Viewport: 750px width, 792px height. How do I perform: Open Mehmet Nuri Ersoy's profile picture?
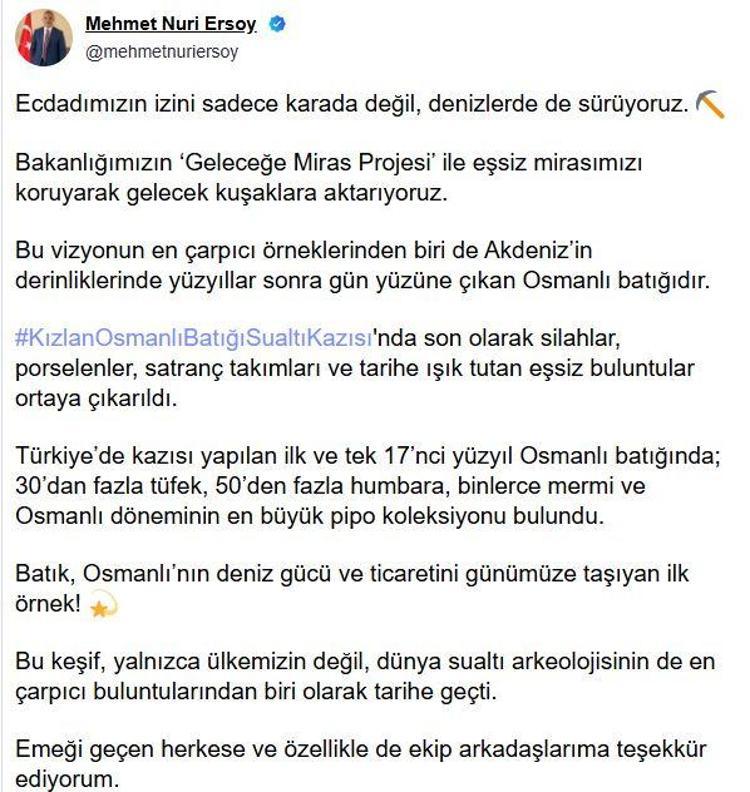[43, 38]
